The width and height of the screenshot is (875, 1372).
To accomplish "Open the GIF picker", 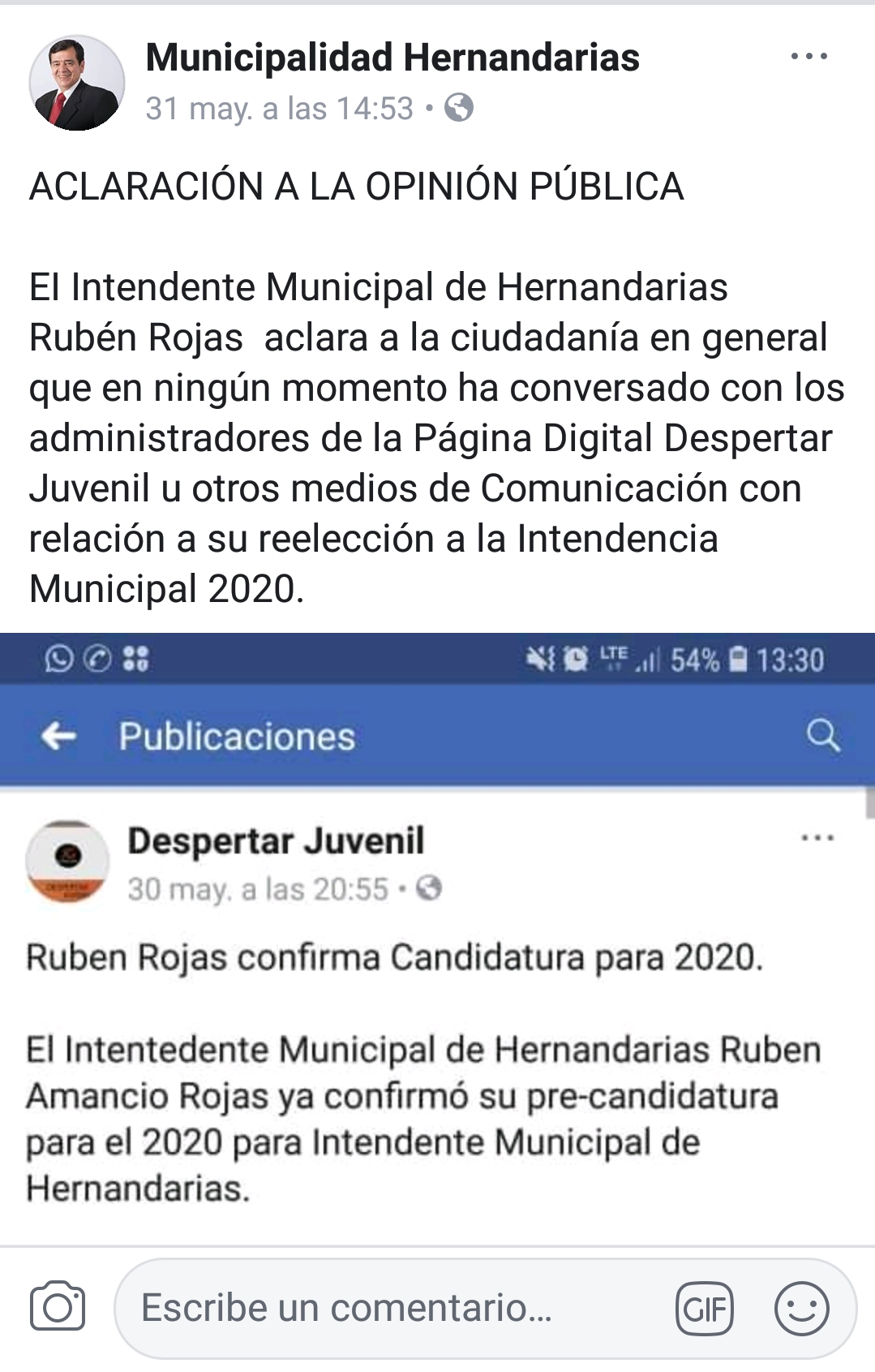I will (704, 1309).
